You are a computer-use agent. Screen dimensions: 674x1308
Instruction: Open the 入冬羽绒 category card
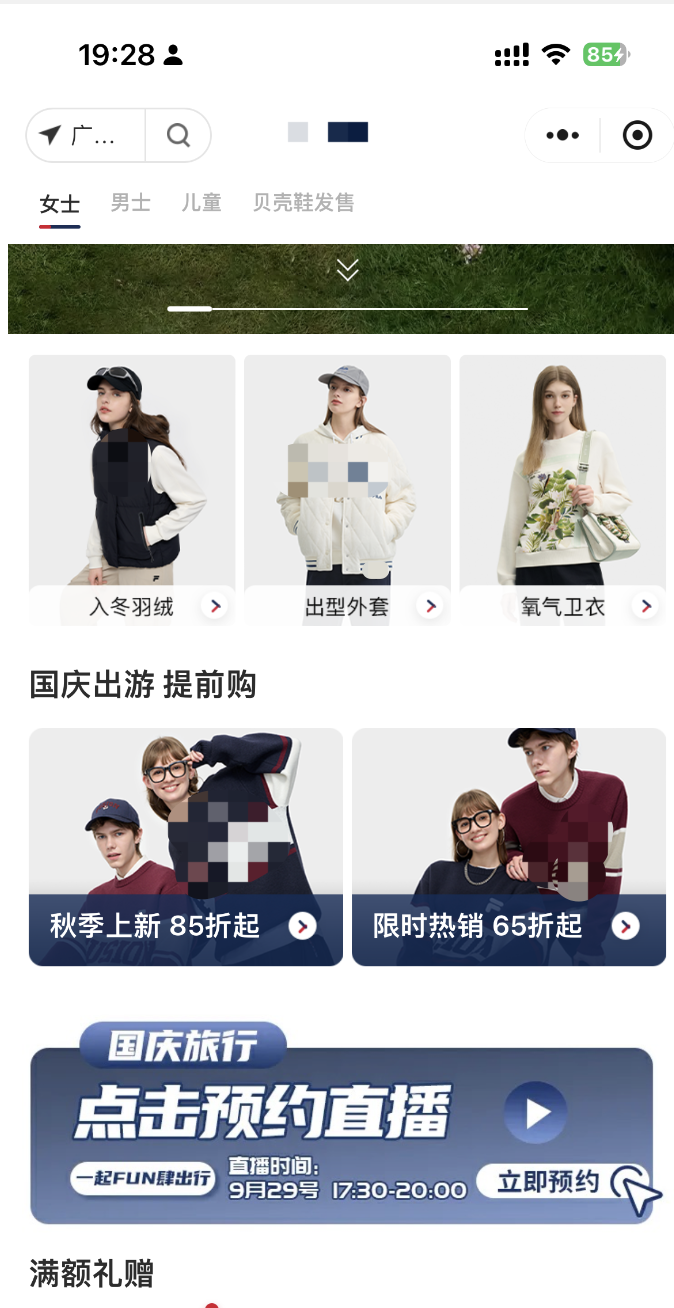point(132,490)
